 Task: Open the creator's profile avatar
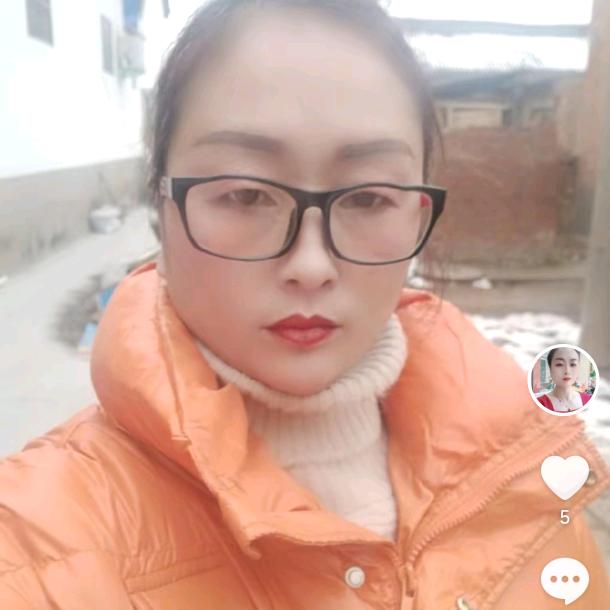pos(563,380)
